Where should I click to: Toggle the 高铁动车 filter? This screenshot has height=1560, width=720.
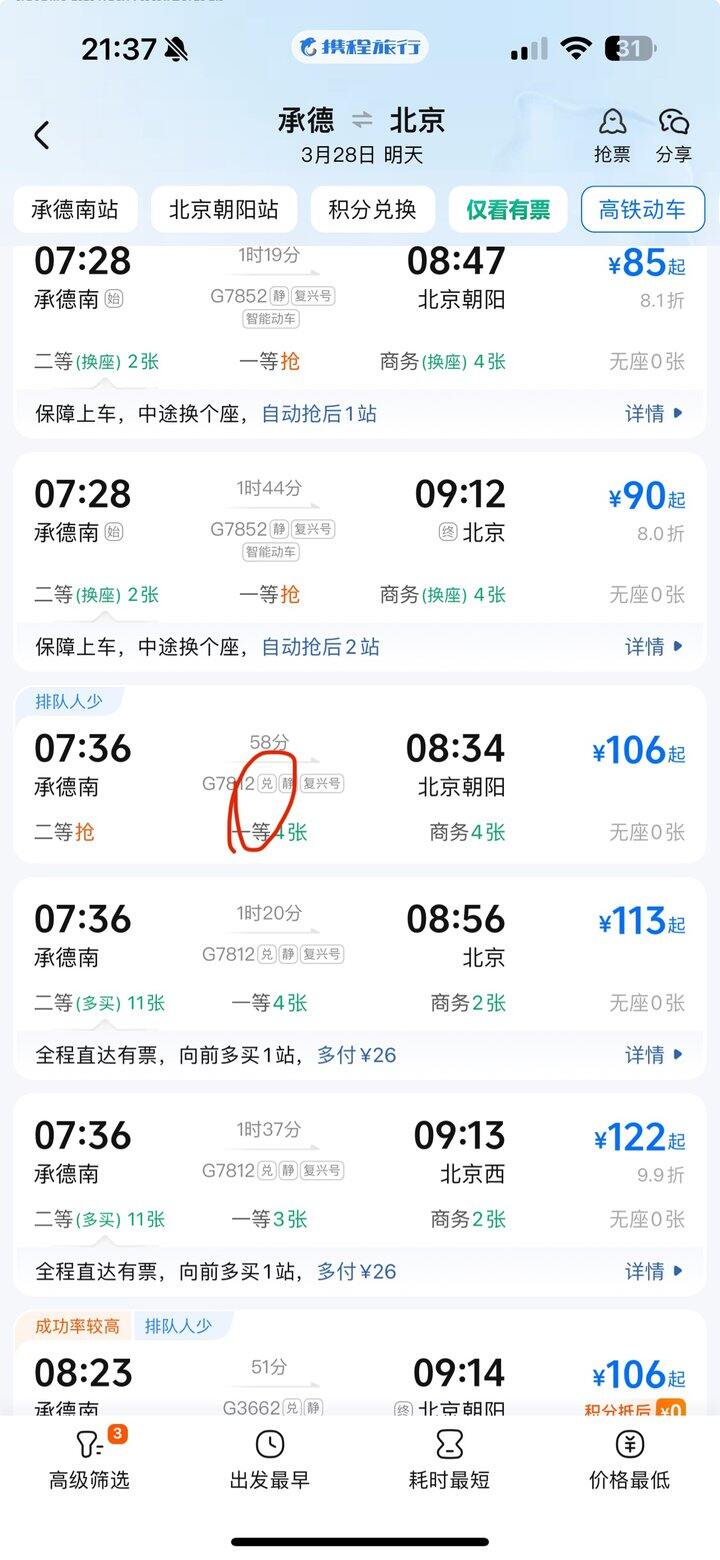pyautogui.click(x=642, y=210)
